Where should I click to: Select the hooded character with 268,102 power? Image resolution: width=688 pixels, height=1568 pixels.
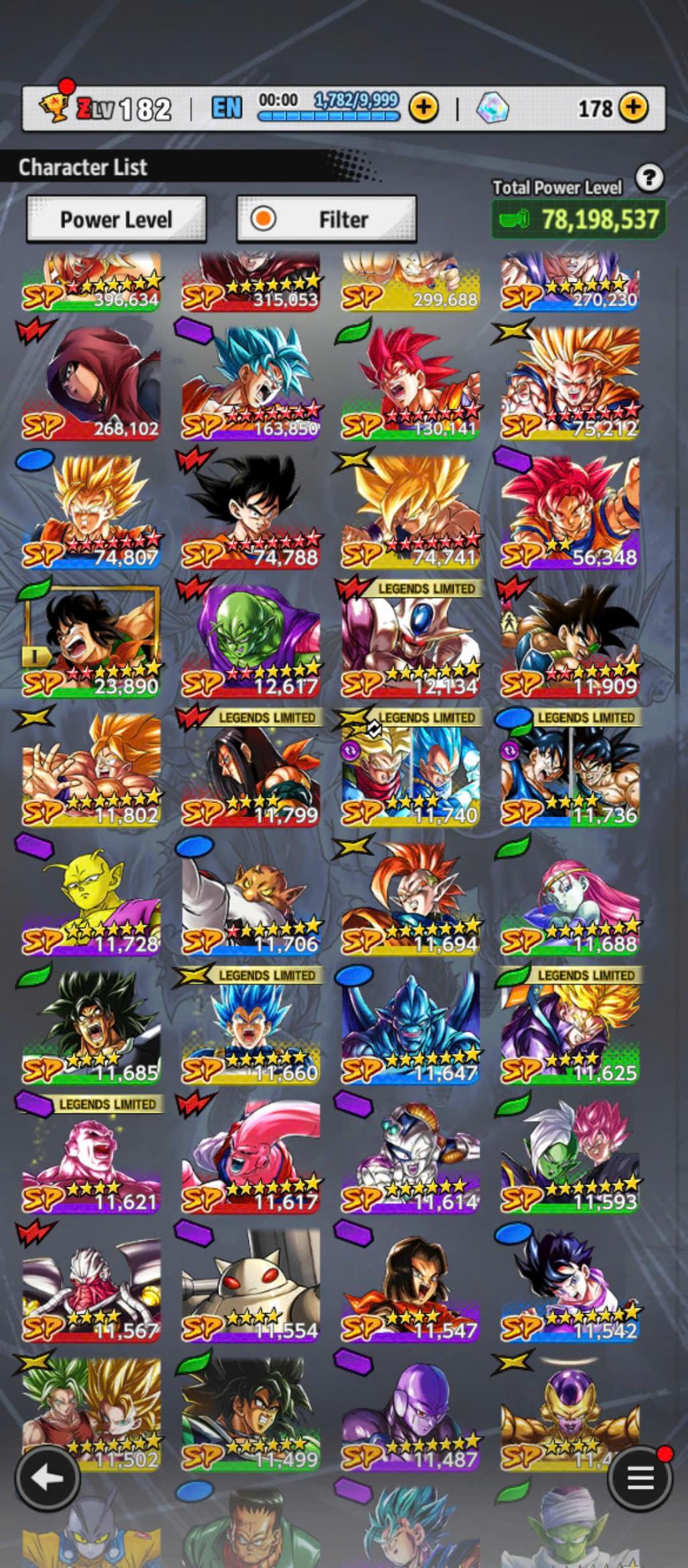coord(92,382)
